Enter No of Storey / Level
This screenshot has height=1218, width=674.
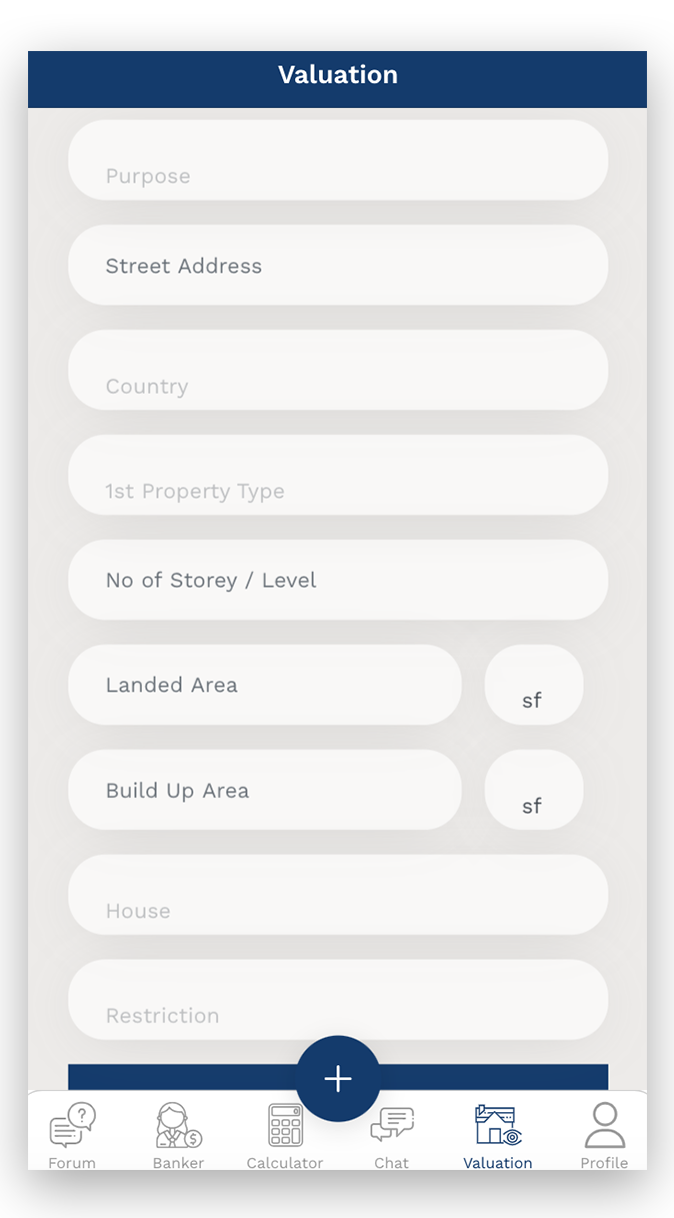coord(337,581)
